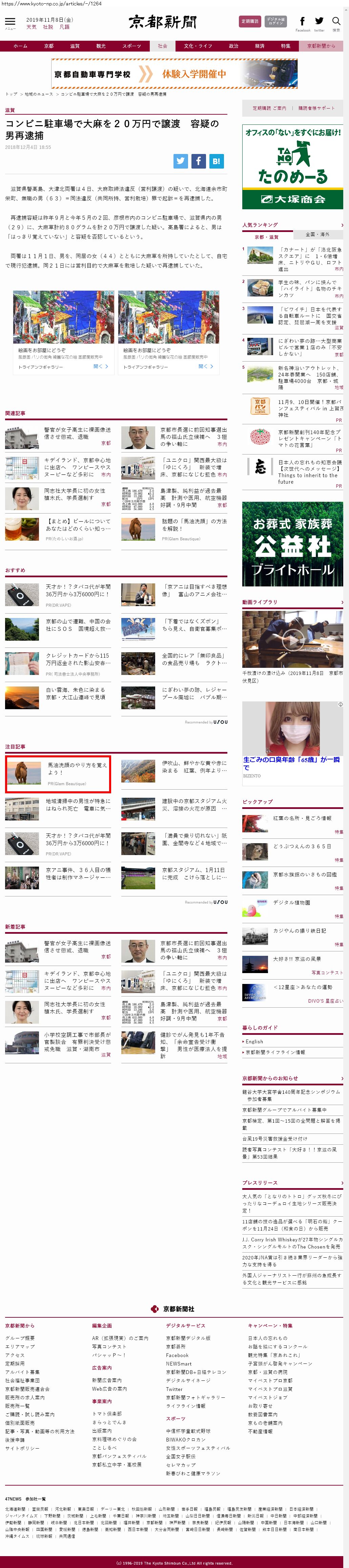Viewport: 349px width, 1568px height.
Task: Open the たのめーる 大塚商会 ad
Action: pos(292,166)
